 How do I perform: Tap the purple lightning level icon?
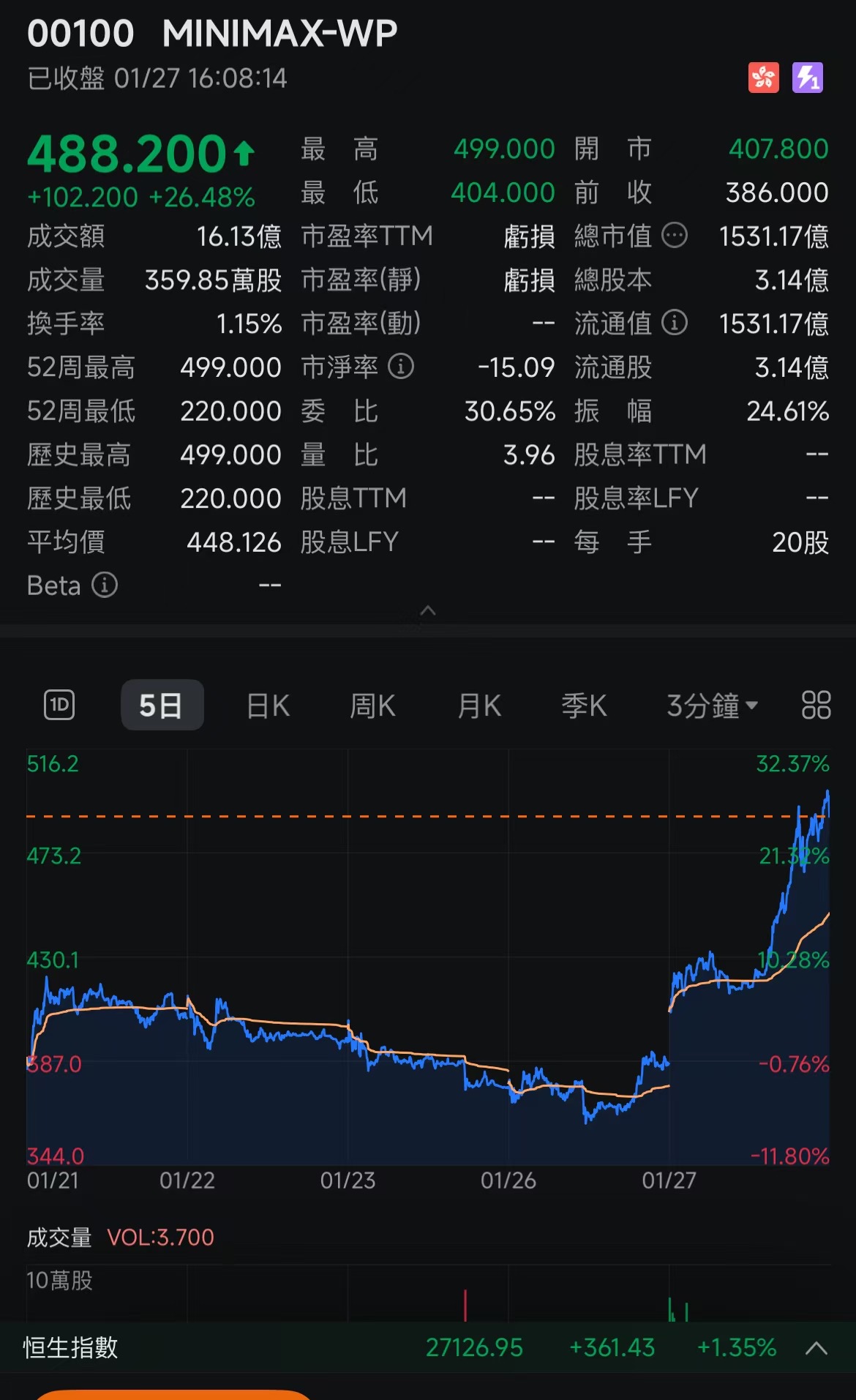pos(808,78)
